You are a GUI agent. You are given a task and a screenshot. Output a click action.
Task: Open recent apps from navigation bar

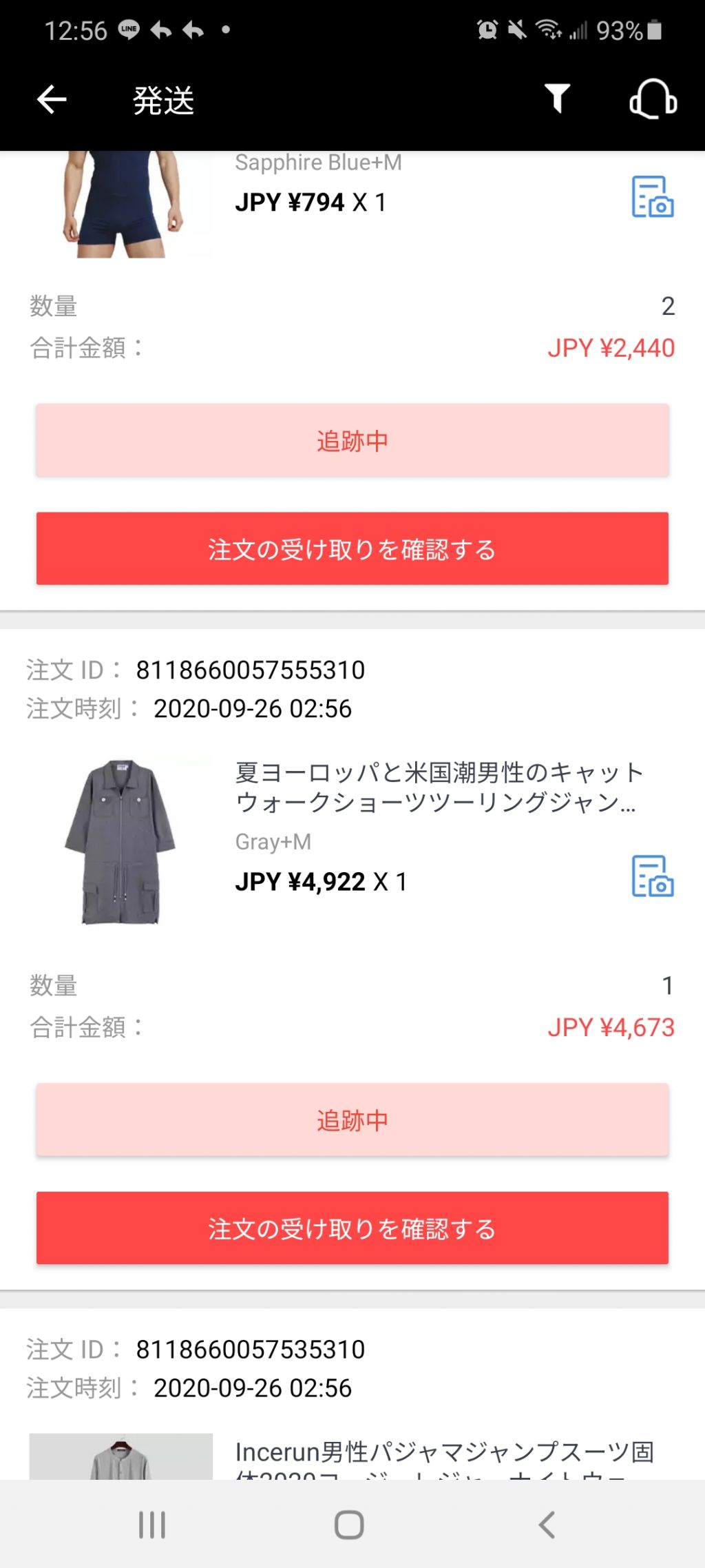click(x=151, y=1525)
